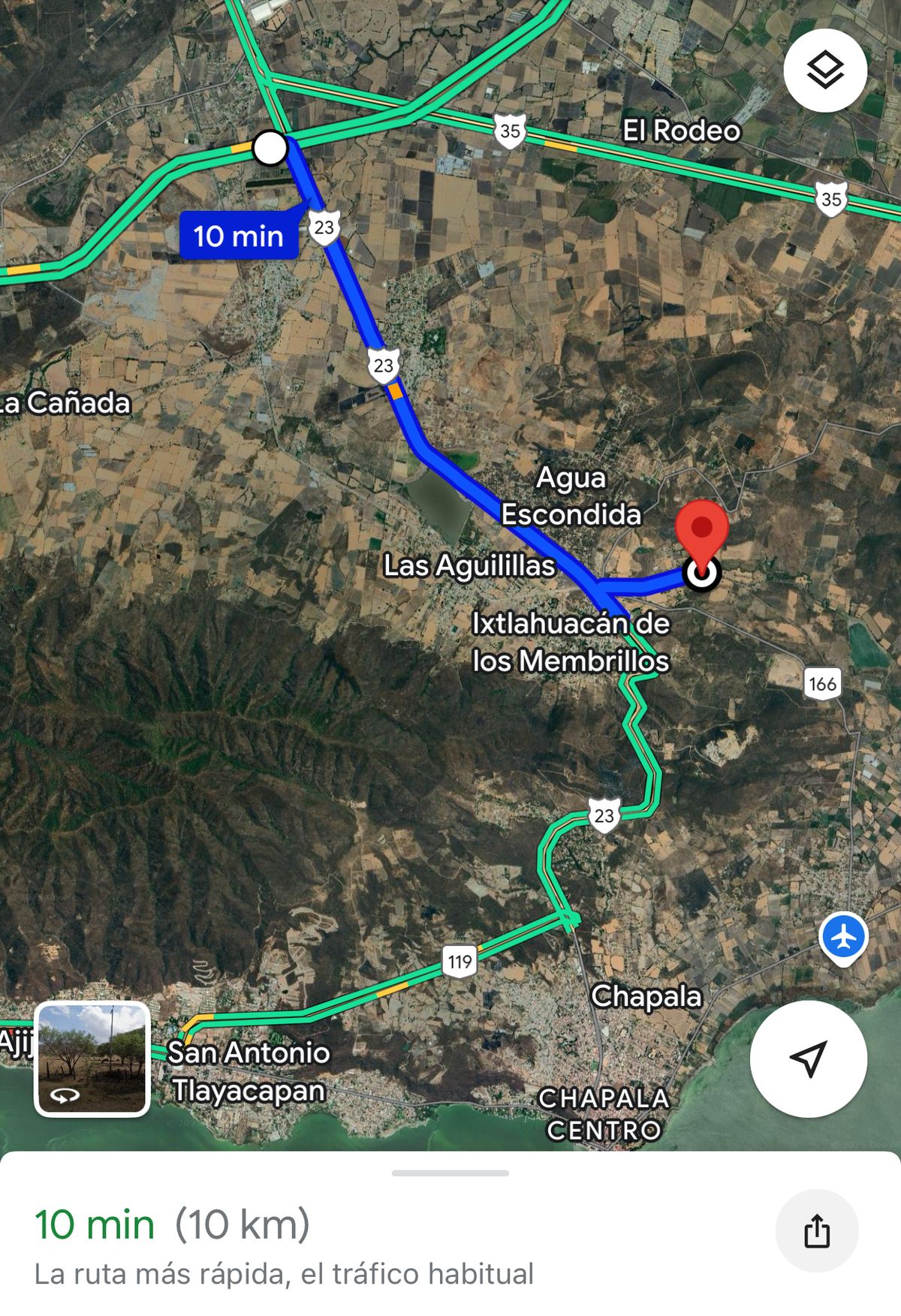The width and height of the screenshot is (901, 1316).
Task: Start navigation with the arrow button
Action: 809,1059
